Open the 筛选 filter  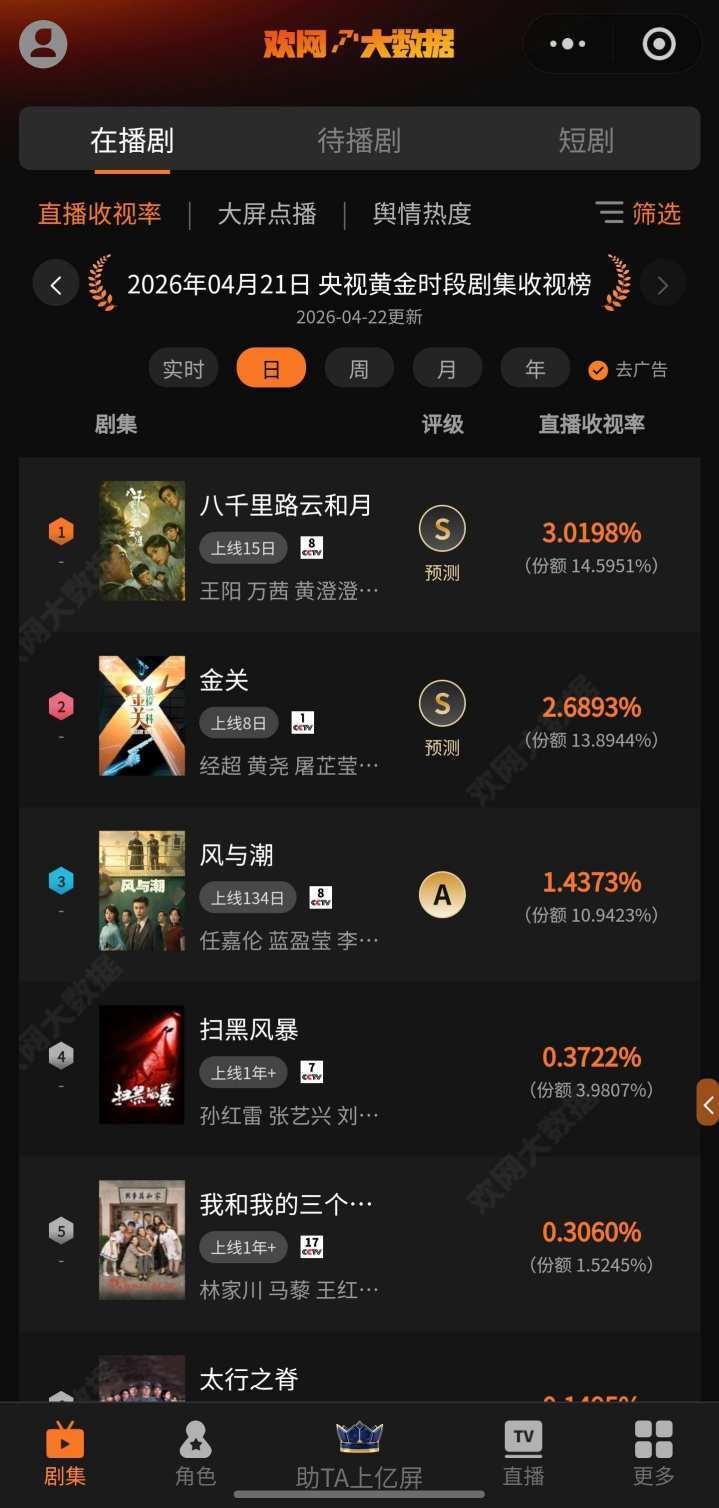[x=638, y=214]
